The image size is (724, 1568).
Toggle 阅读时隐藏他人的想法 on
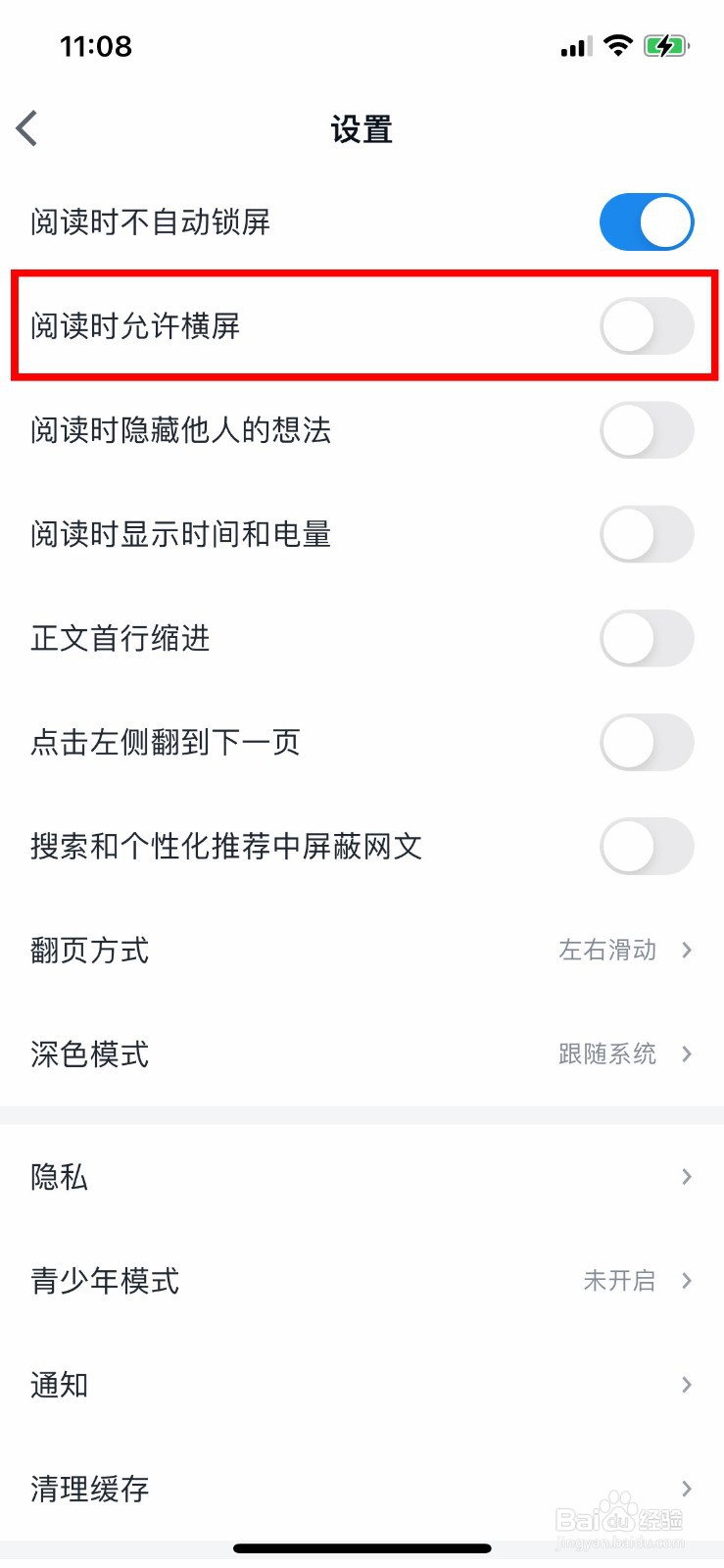point(646,430)
